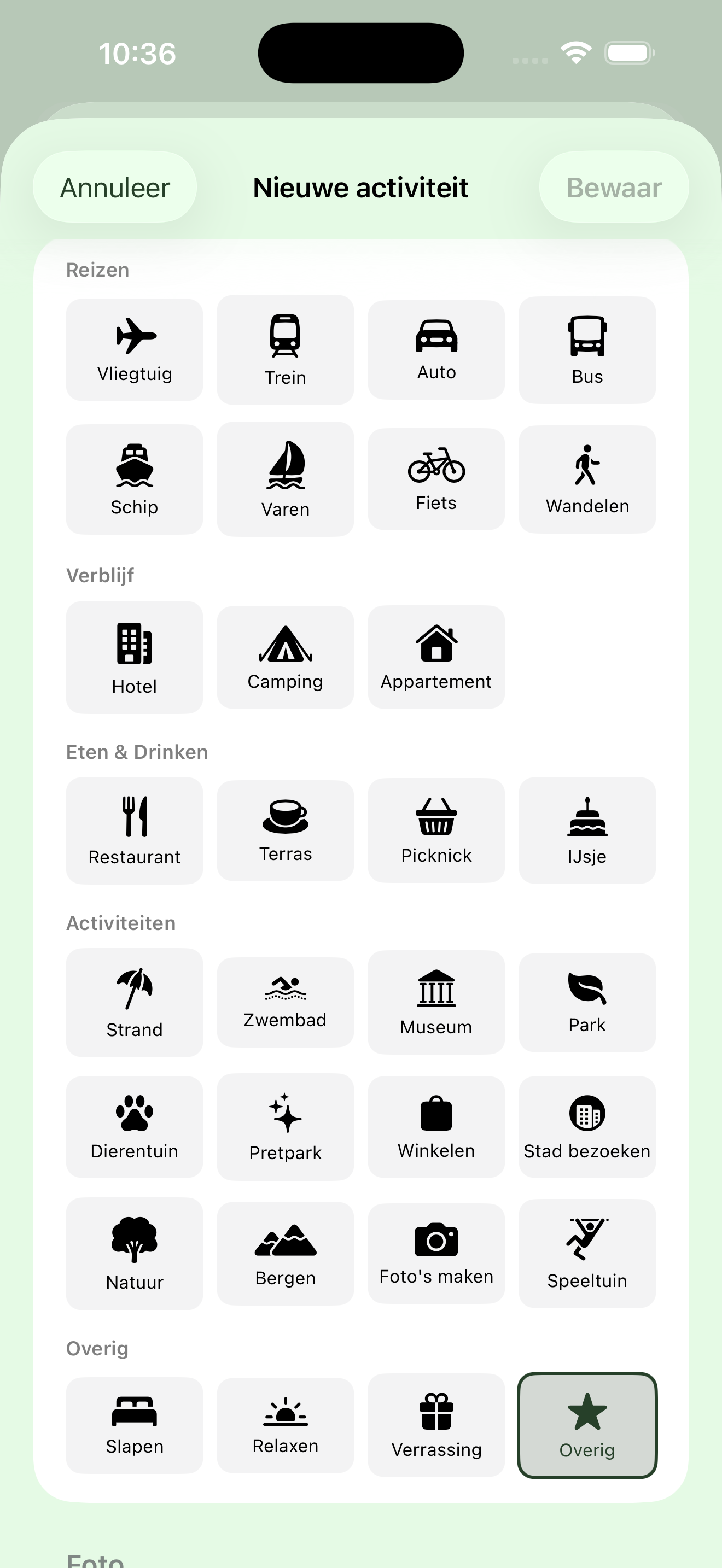Select the Slapen bed icon

(134, 1427)
